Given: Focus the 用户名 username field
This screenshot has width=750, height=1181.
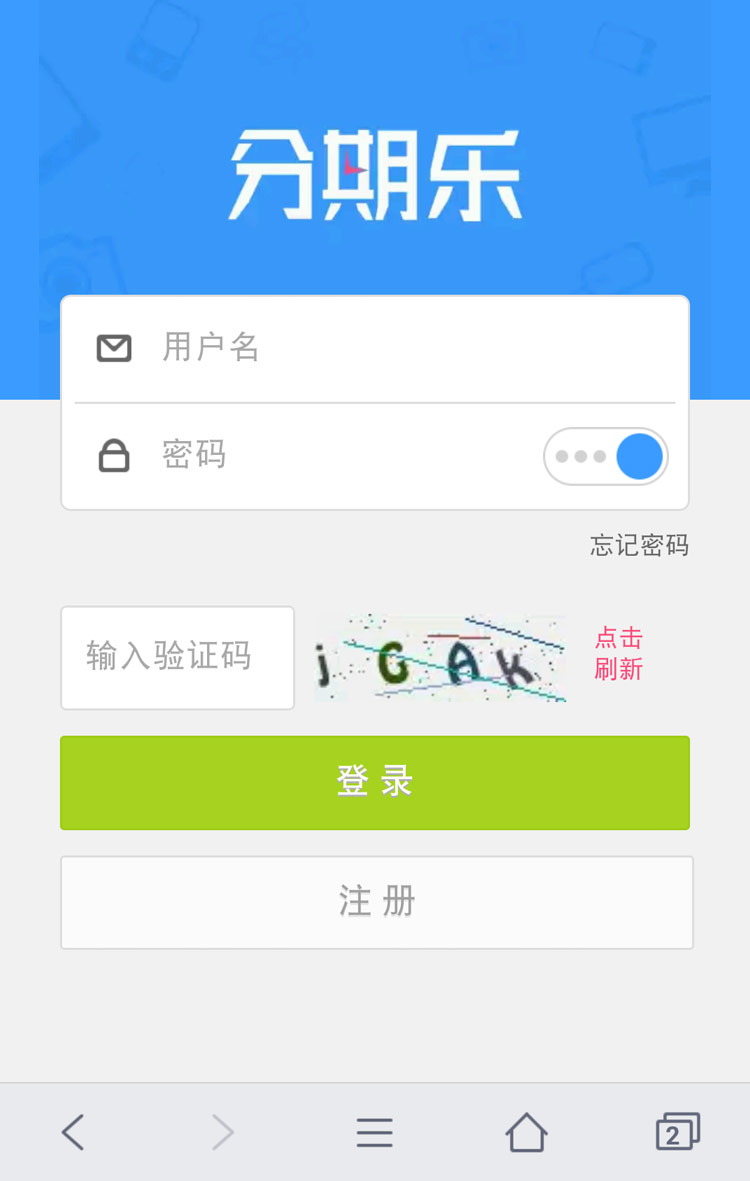Looking at the screenshot, I should [x=400, y=348].
